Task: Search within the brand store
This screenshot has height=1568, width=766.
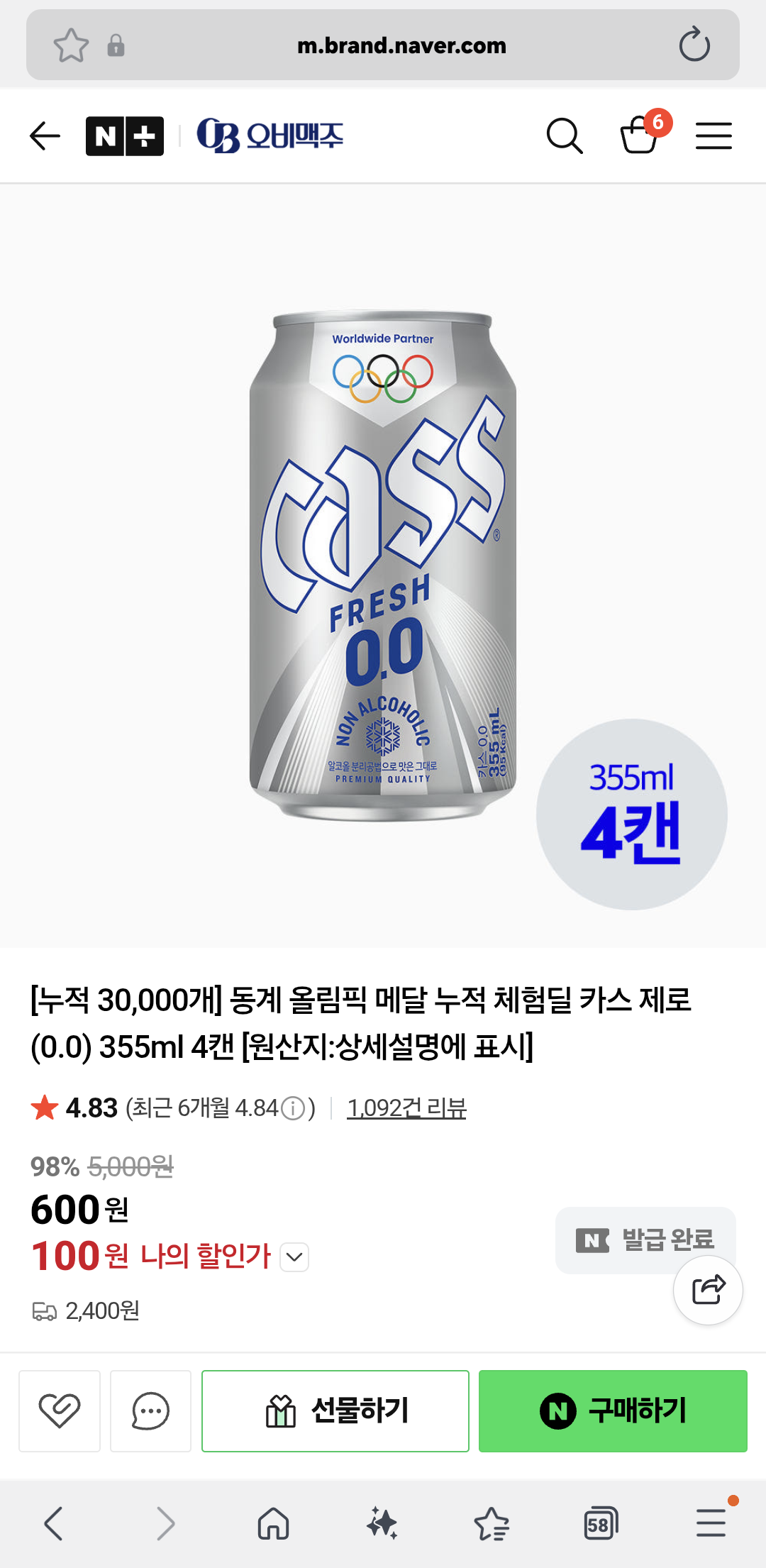Action: [x=565, y=136]
